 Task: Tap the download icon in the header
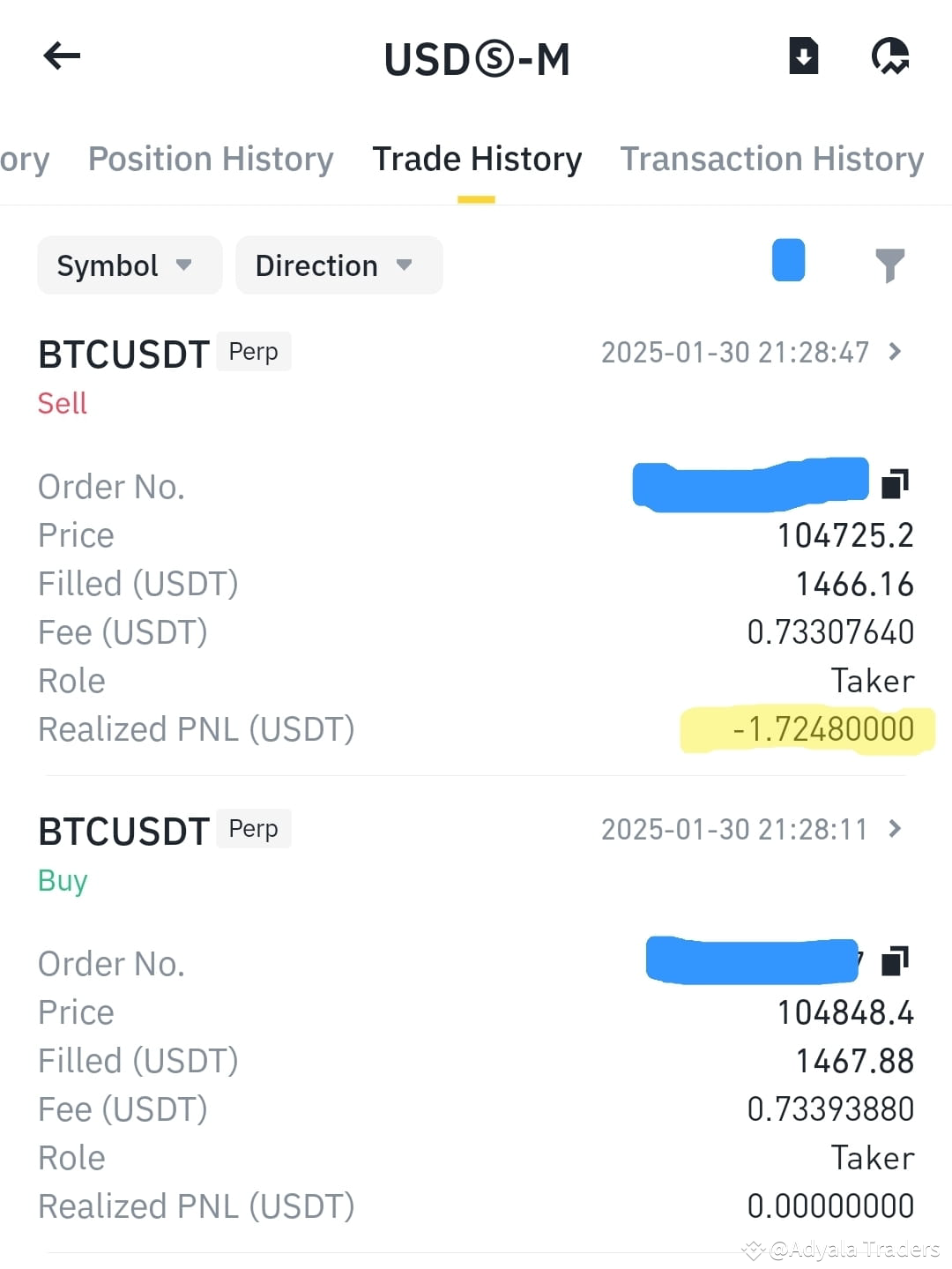point(803,56)
